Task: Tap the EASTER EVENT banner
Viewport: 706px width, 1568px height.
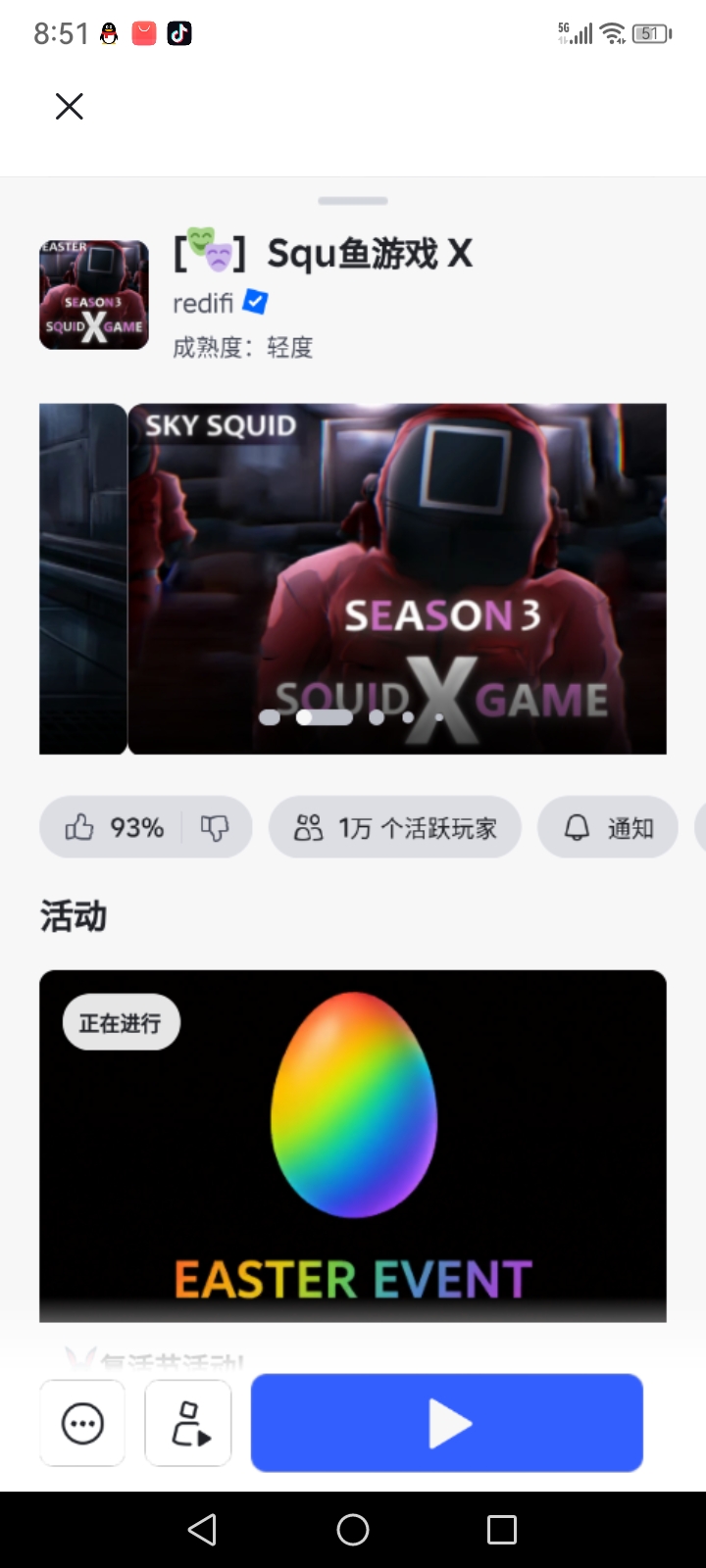Action: [x=353, y=1147]
